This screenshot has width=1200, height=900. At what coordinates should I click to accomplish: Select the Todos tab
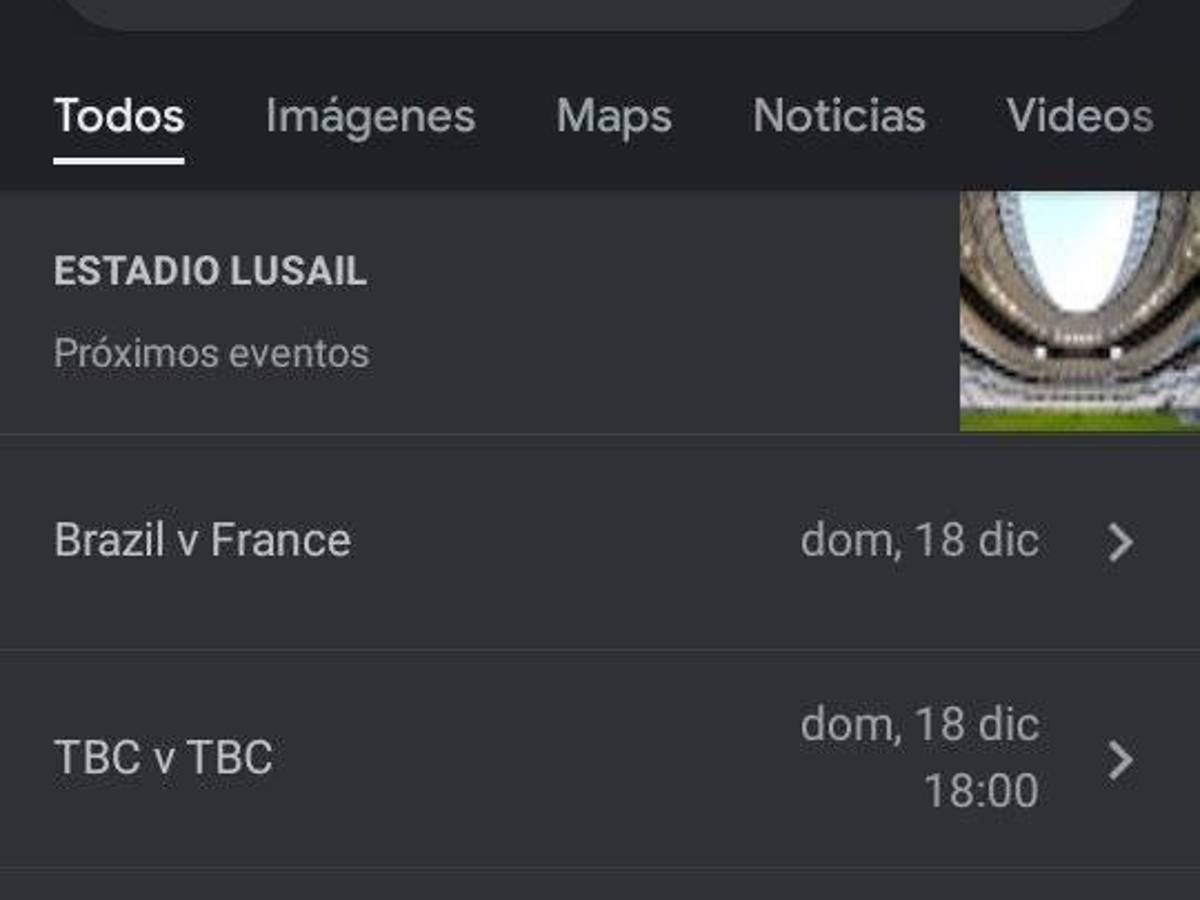pos(119,116)
